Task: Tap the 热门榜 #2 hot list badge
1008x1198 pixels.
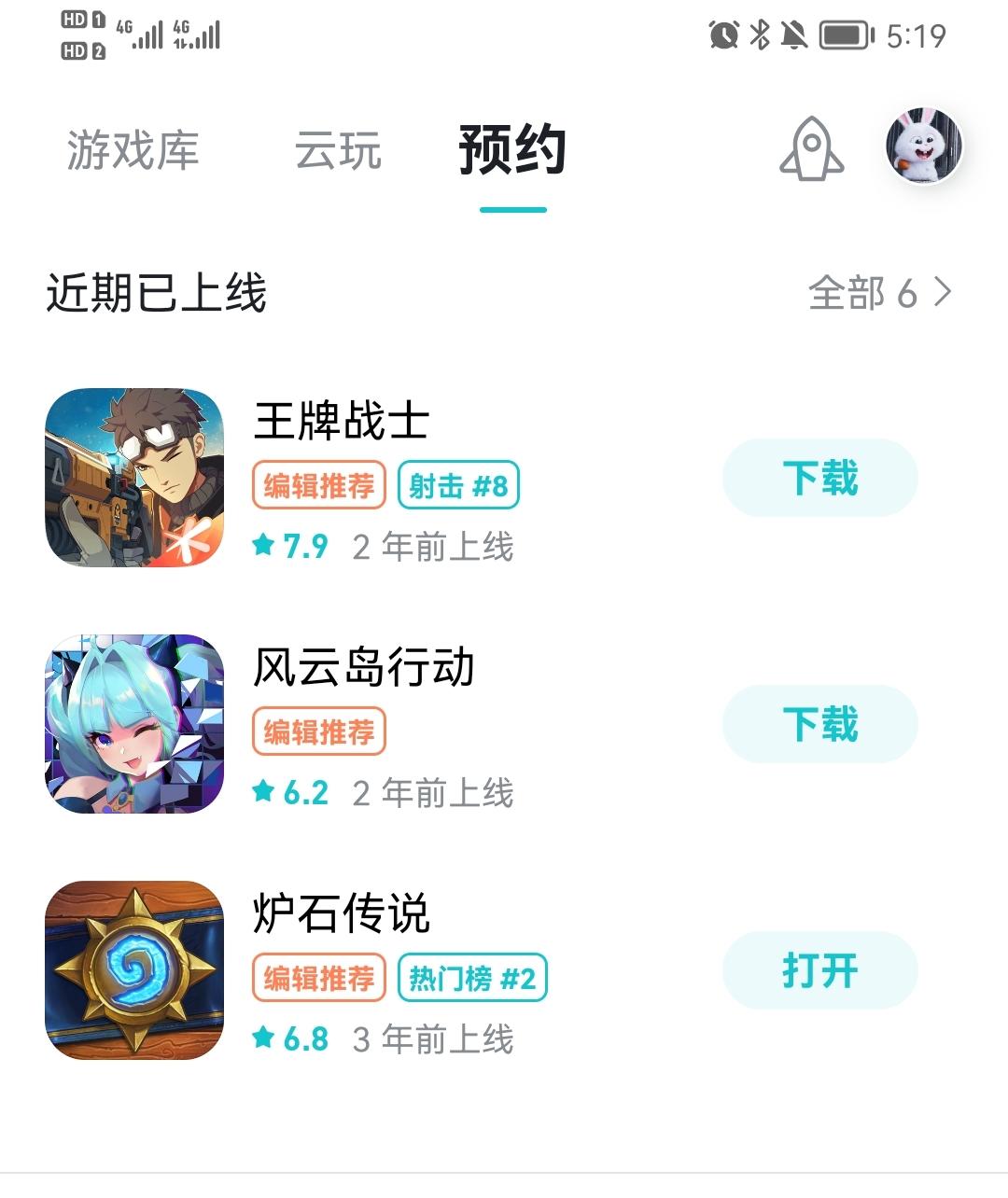Action: coord(472,979)
